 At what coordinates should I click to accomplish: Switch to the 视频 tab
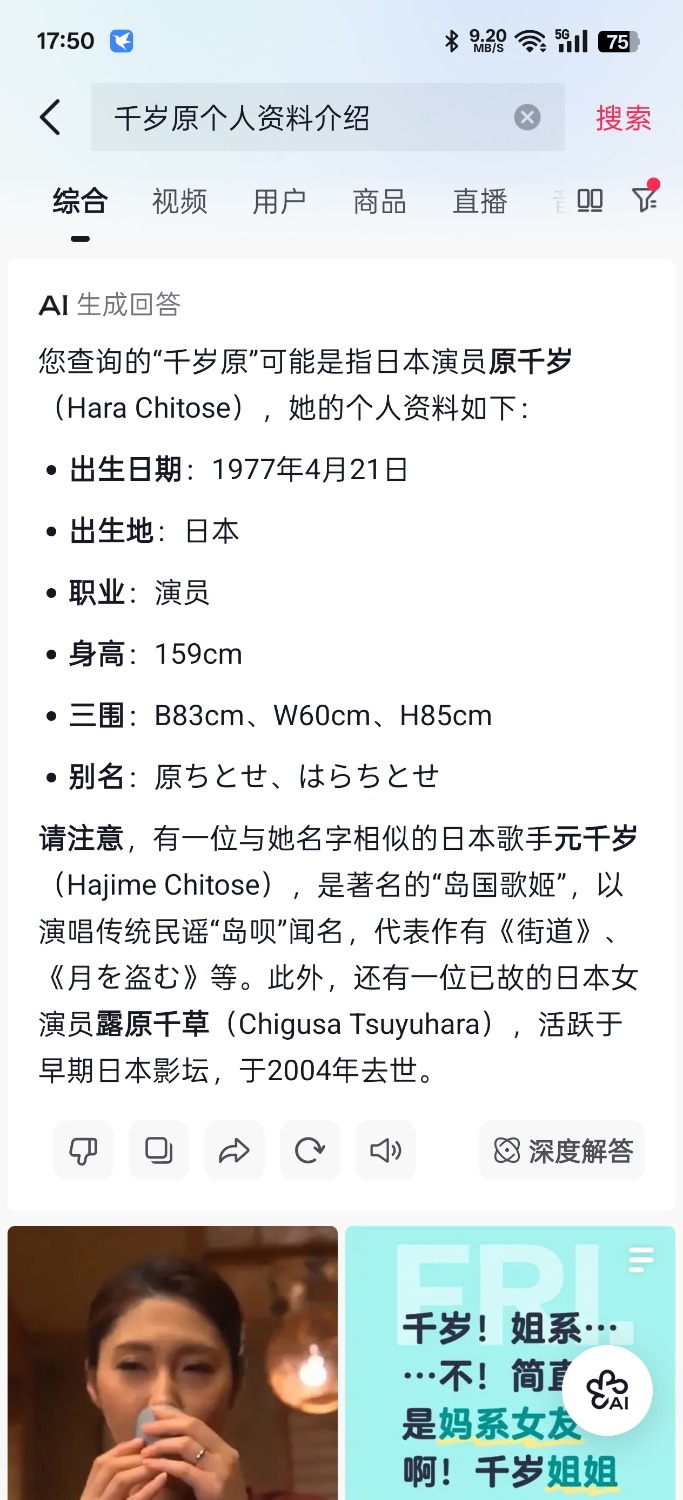coord(179,201)
